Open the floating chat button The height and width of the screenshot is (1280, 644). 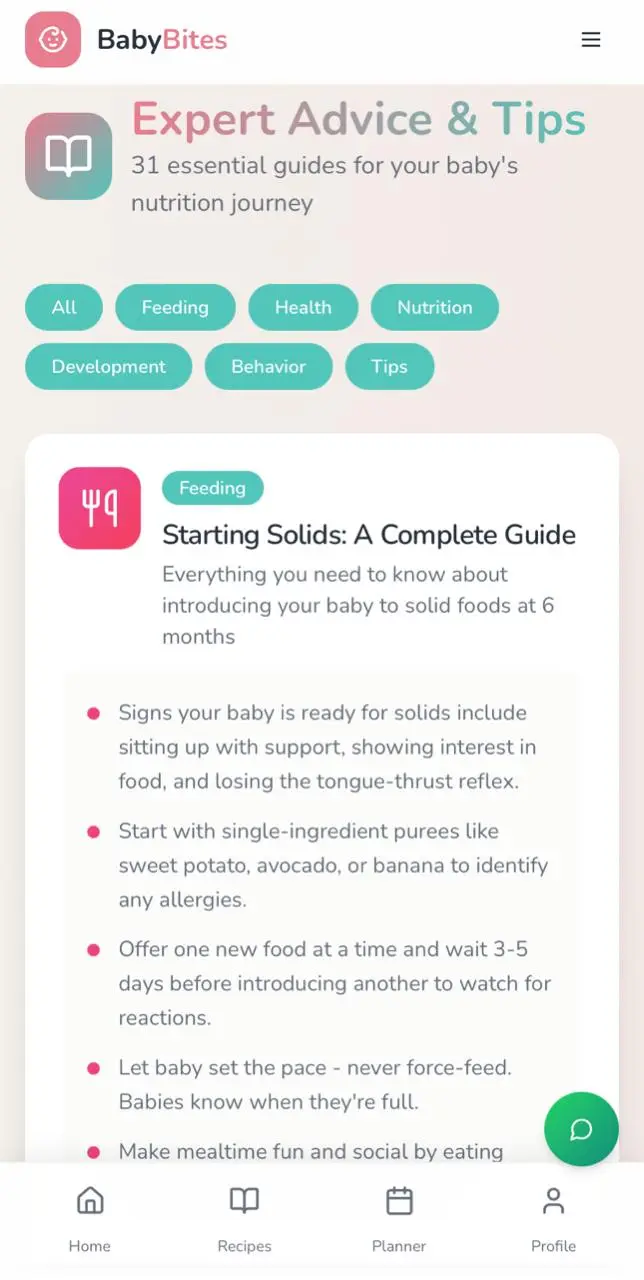pos(581,1129)
